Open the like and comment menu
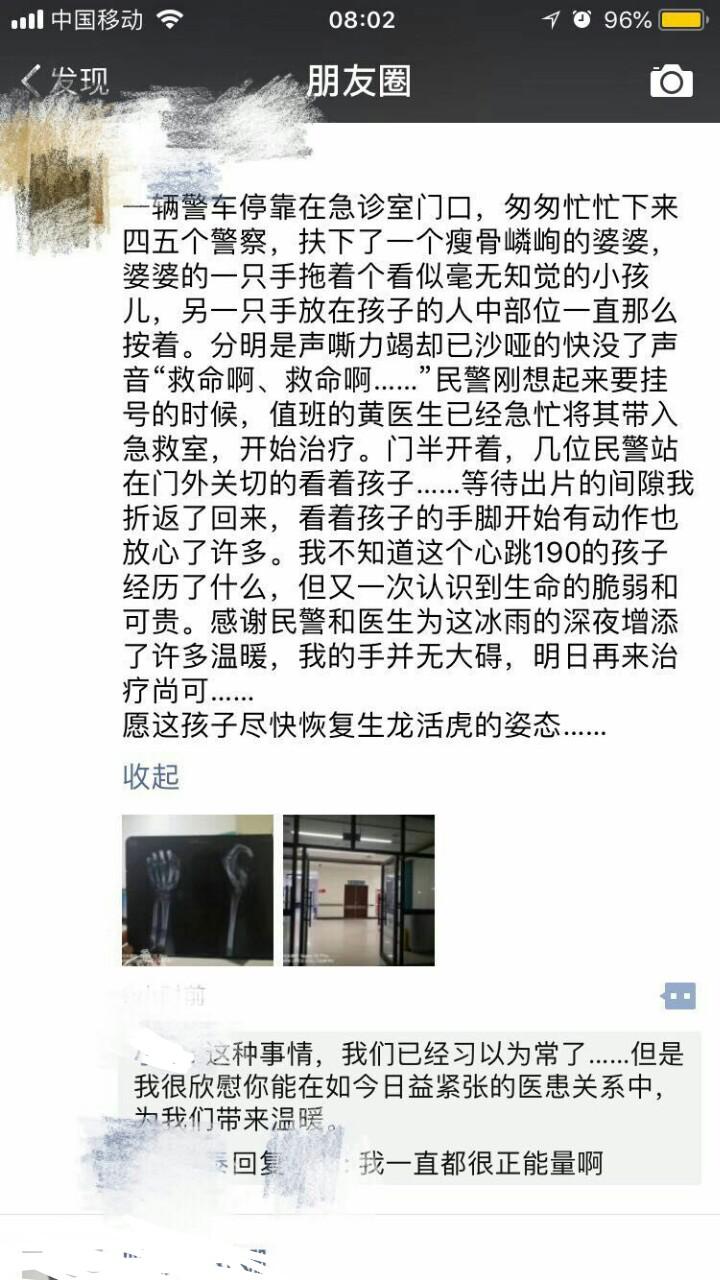Screen dimensions: 720x1280 [x=679, y=996]
